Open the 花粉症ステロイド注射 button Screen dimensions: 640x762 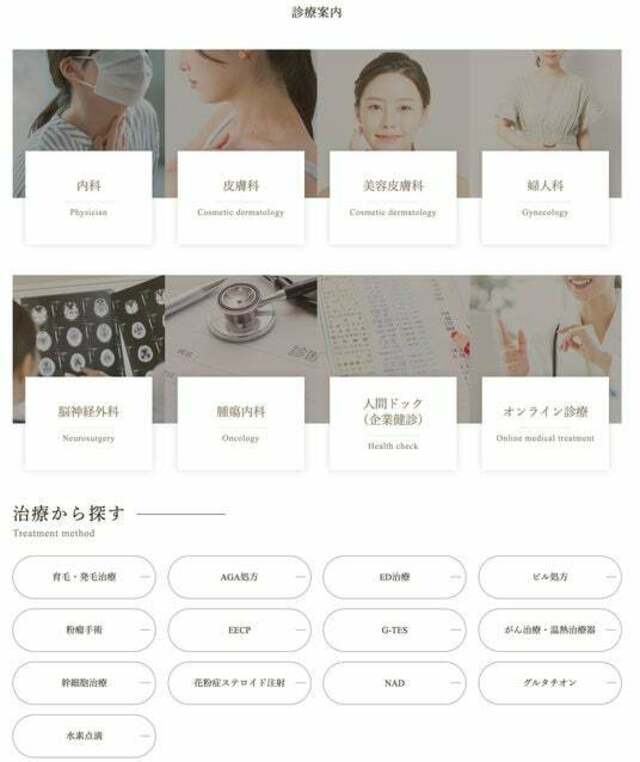239,683
